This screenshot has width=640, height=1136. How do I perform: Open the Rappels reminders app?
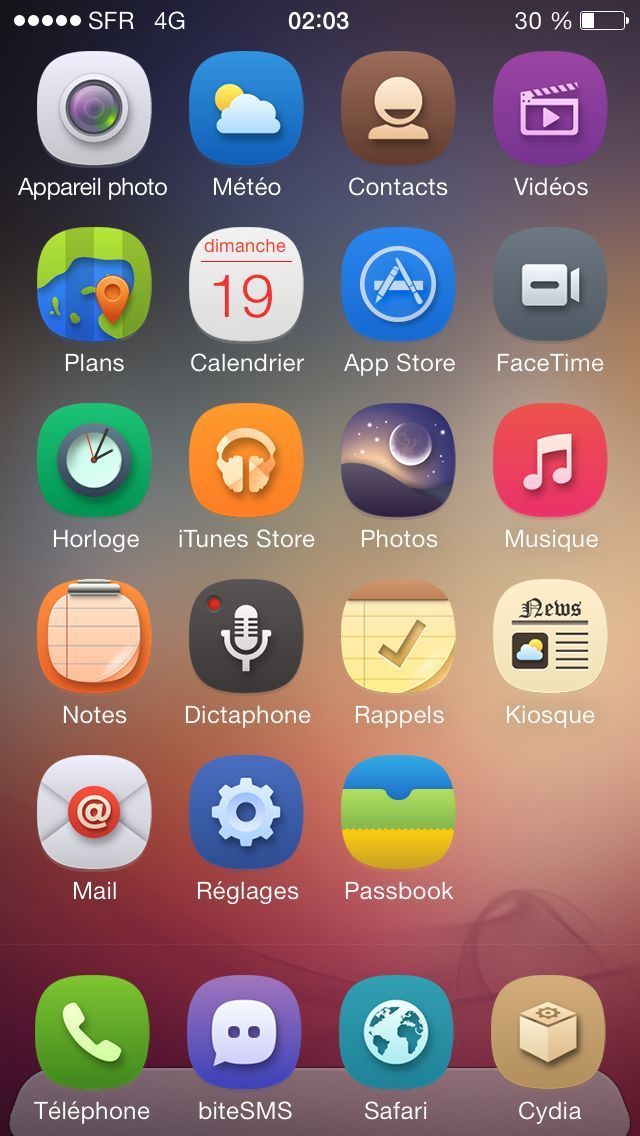point(398,637)
